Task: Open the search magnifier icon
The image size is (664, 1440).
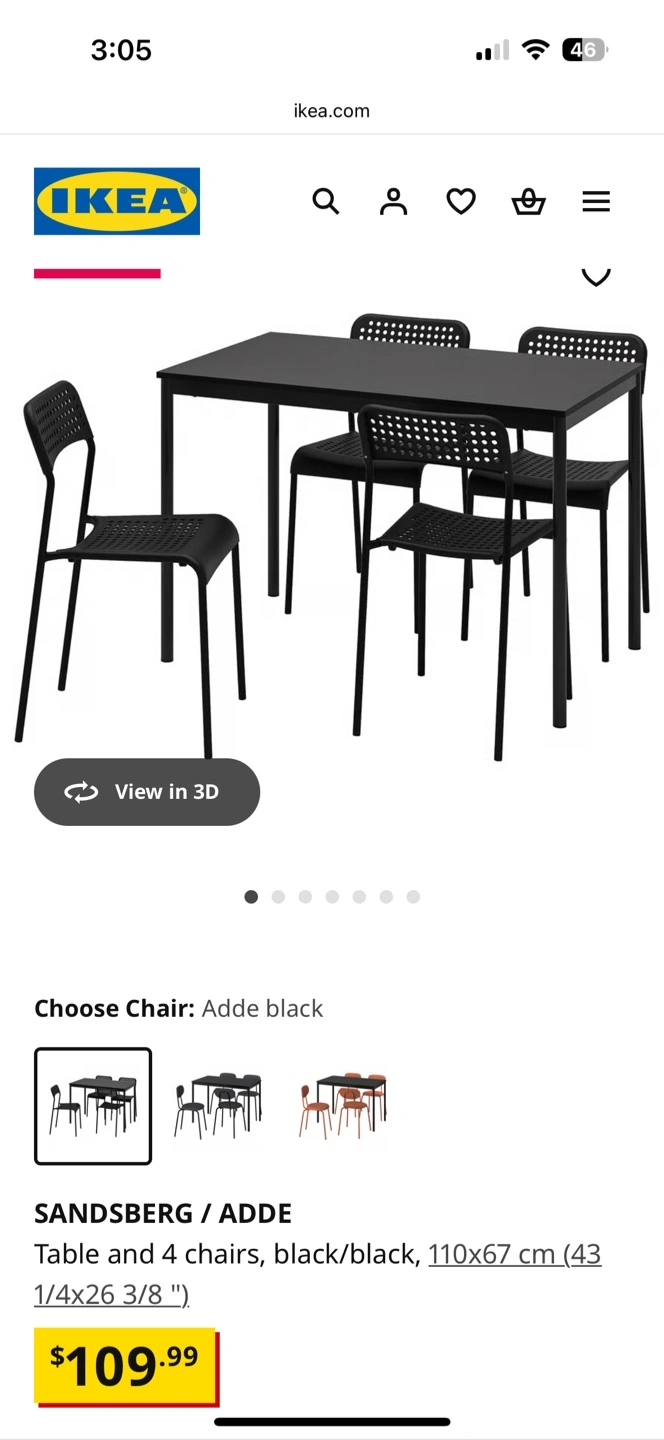Action: [326, 201]
